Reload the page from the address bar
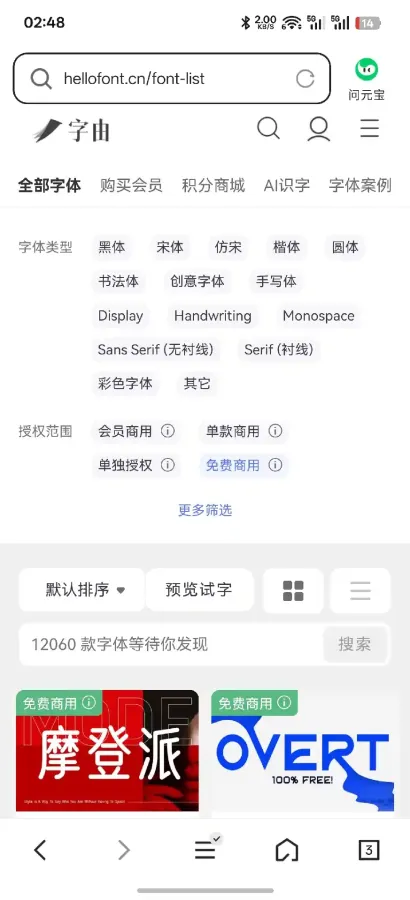The height and width of the screenshot is (900, 410). [305, 79]
